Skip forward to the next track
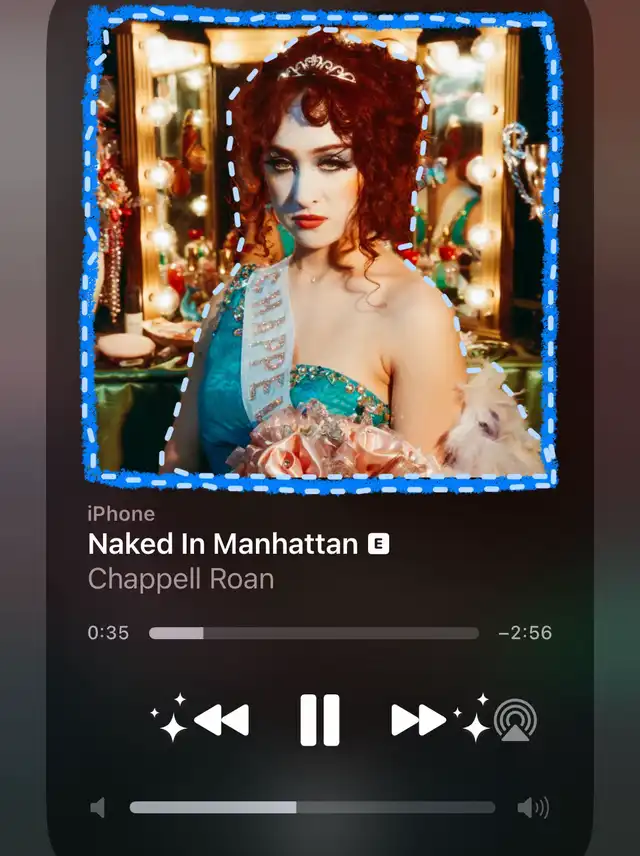The image size is (640, 856). coord(417,720)
